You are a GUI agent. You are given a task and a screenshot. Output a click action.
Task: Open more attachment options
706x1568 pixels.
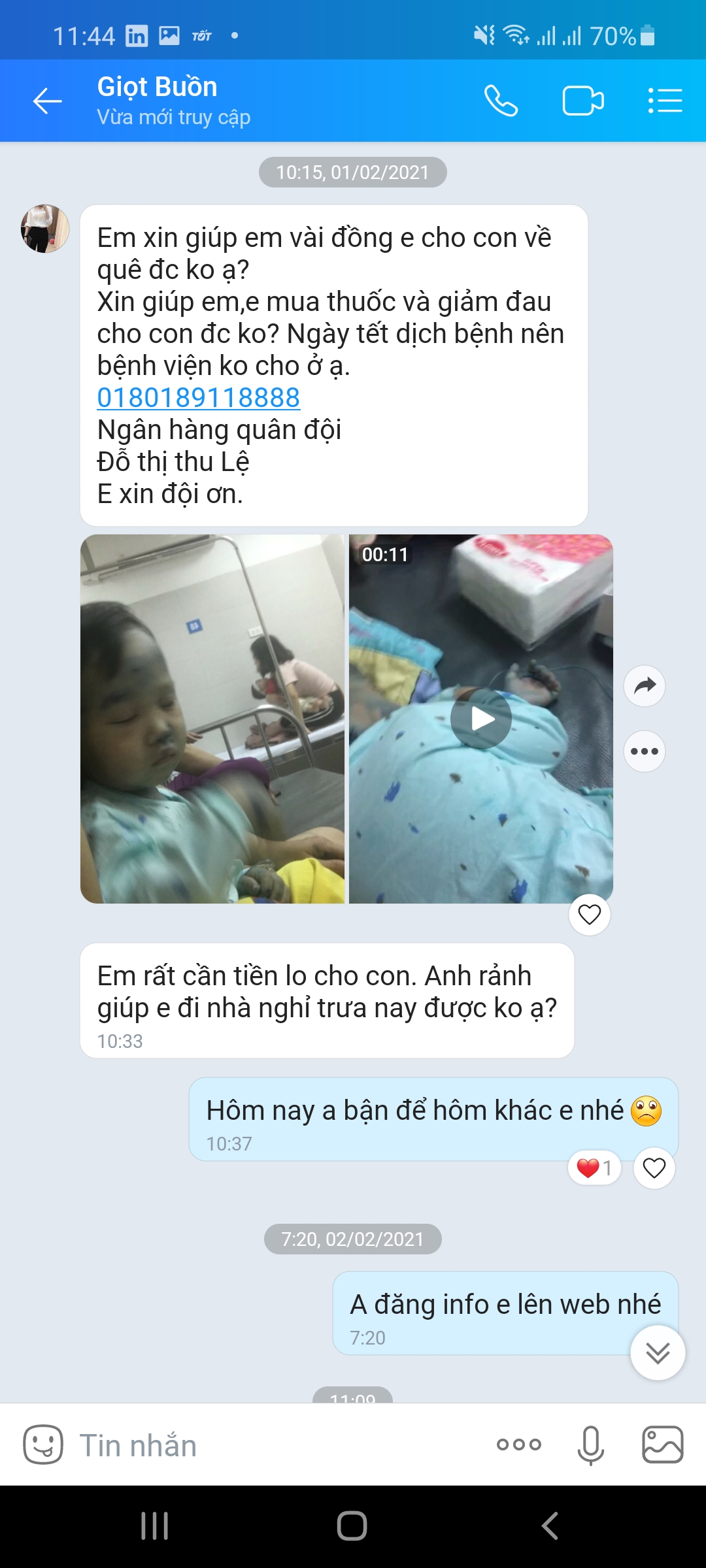click(x=519, y=1445)
